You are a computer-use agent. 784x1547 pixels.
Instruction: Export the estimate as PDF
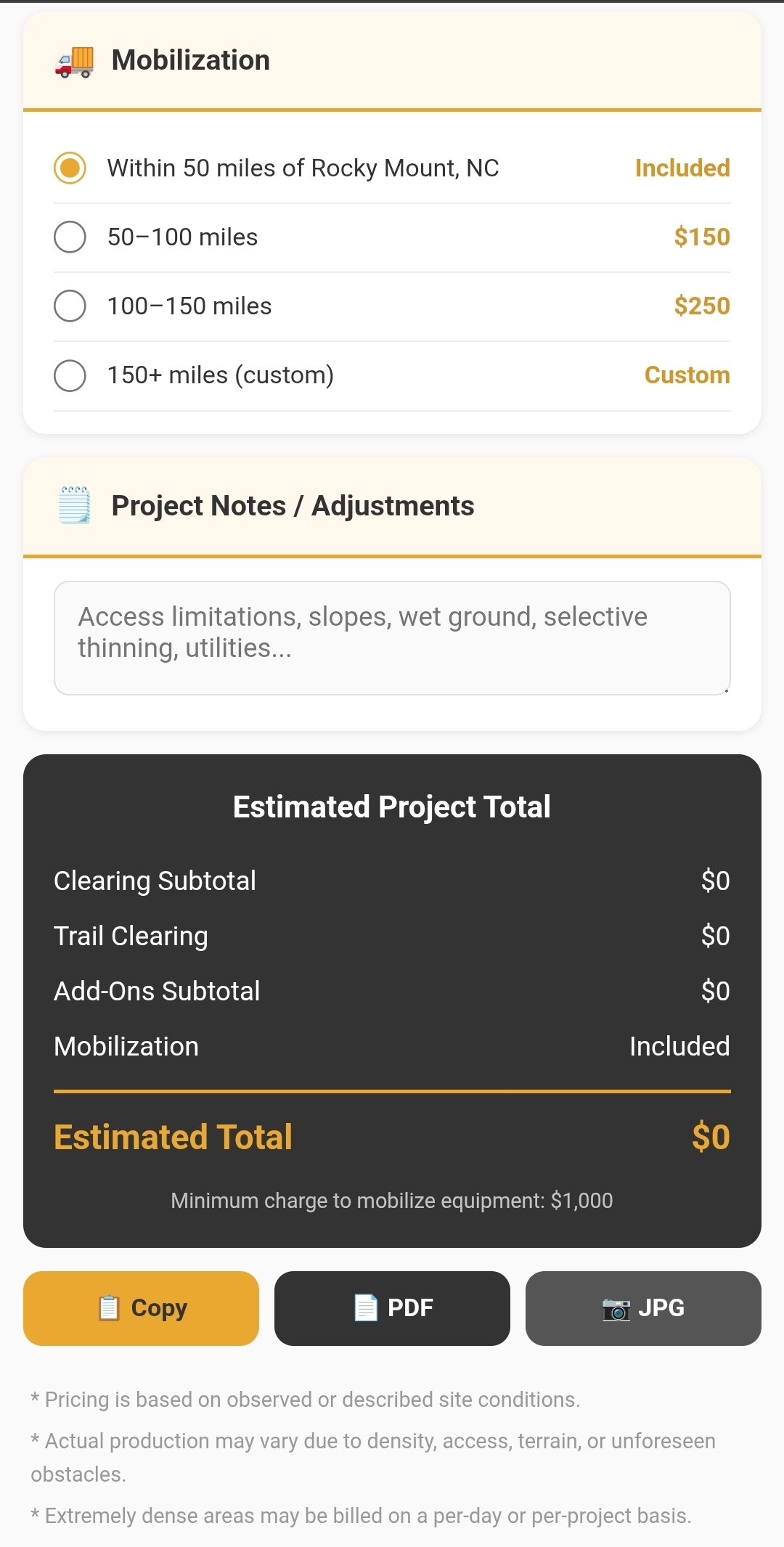(x=392, y=1308)
